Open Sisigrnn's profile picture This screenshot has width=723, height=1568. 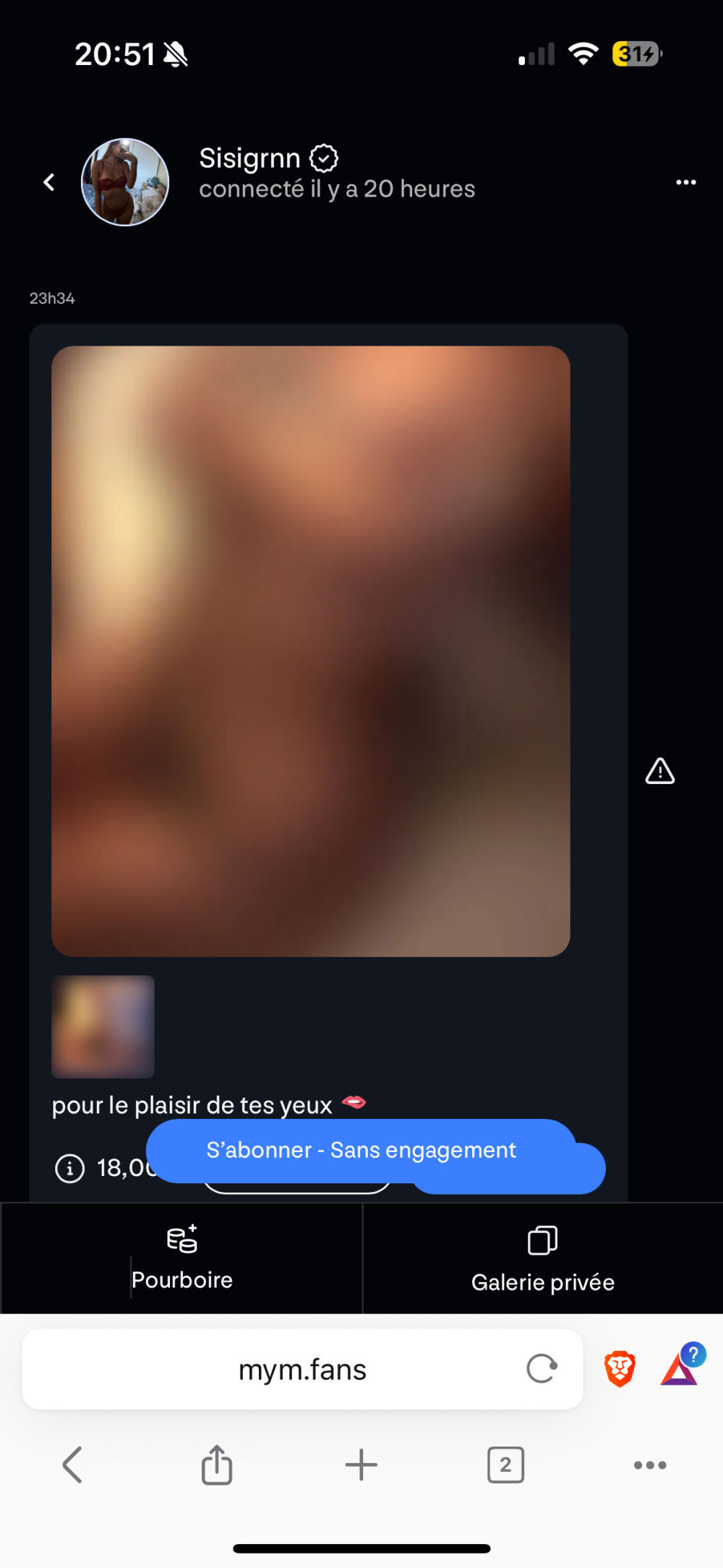coord(125,182)
